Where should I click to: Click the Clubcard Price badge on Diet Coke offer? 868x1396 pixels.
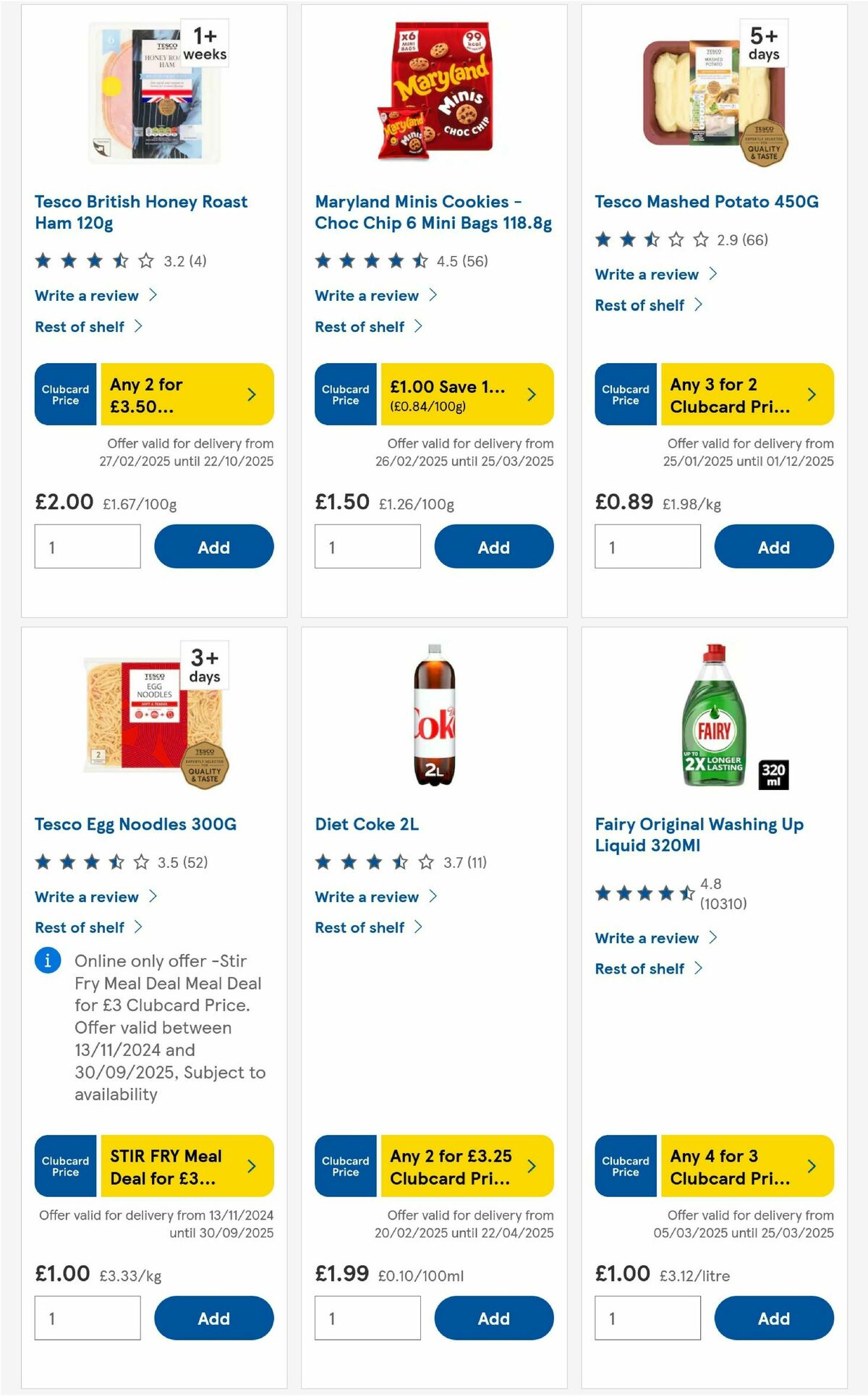[345, 1166]
